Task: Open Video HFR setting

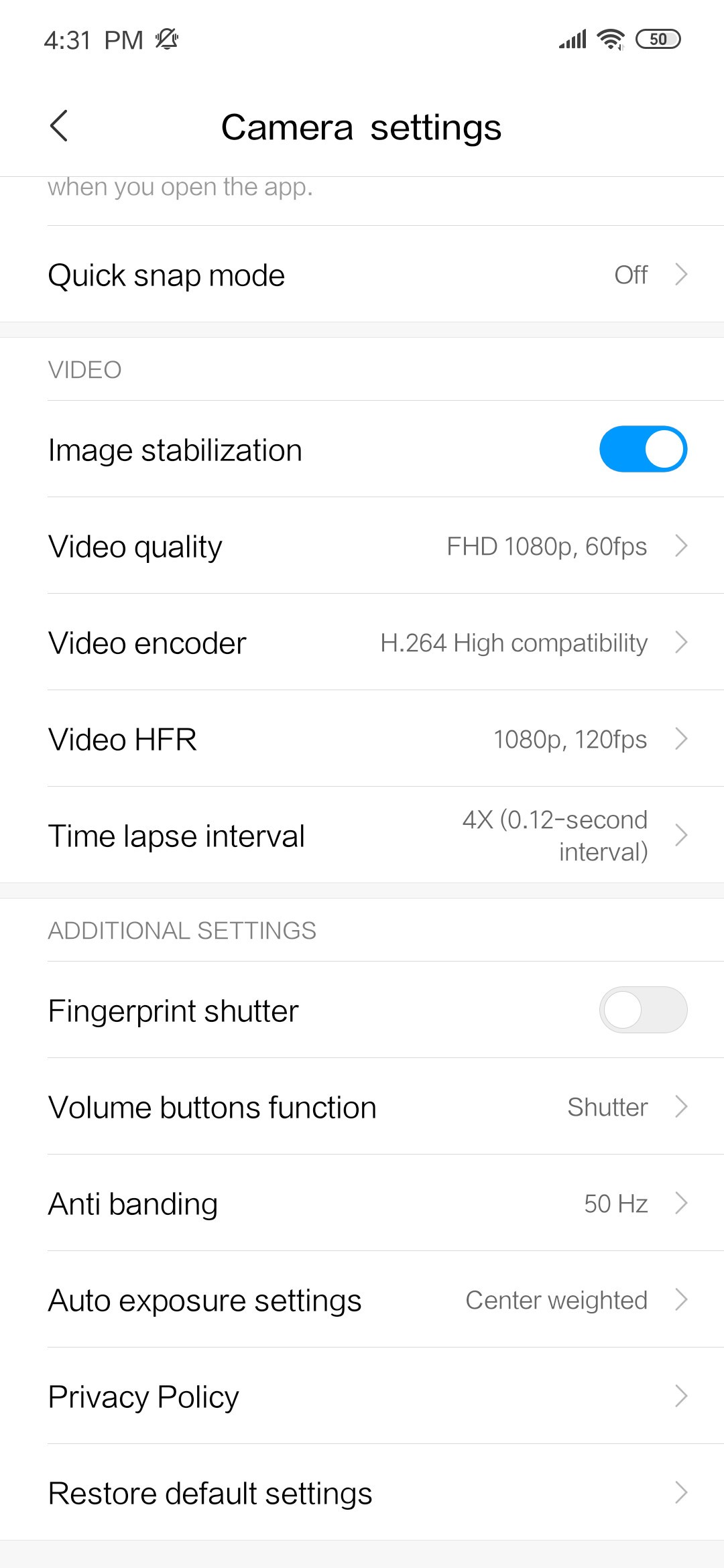Action: click(362, 739)
